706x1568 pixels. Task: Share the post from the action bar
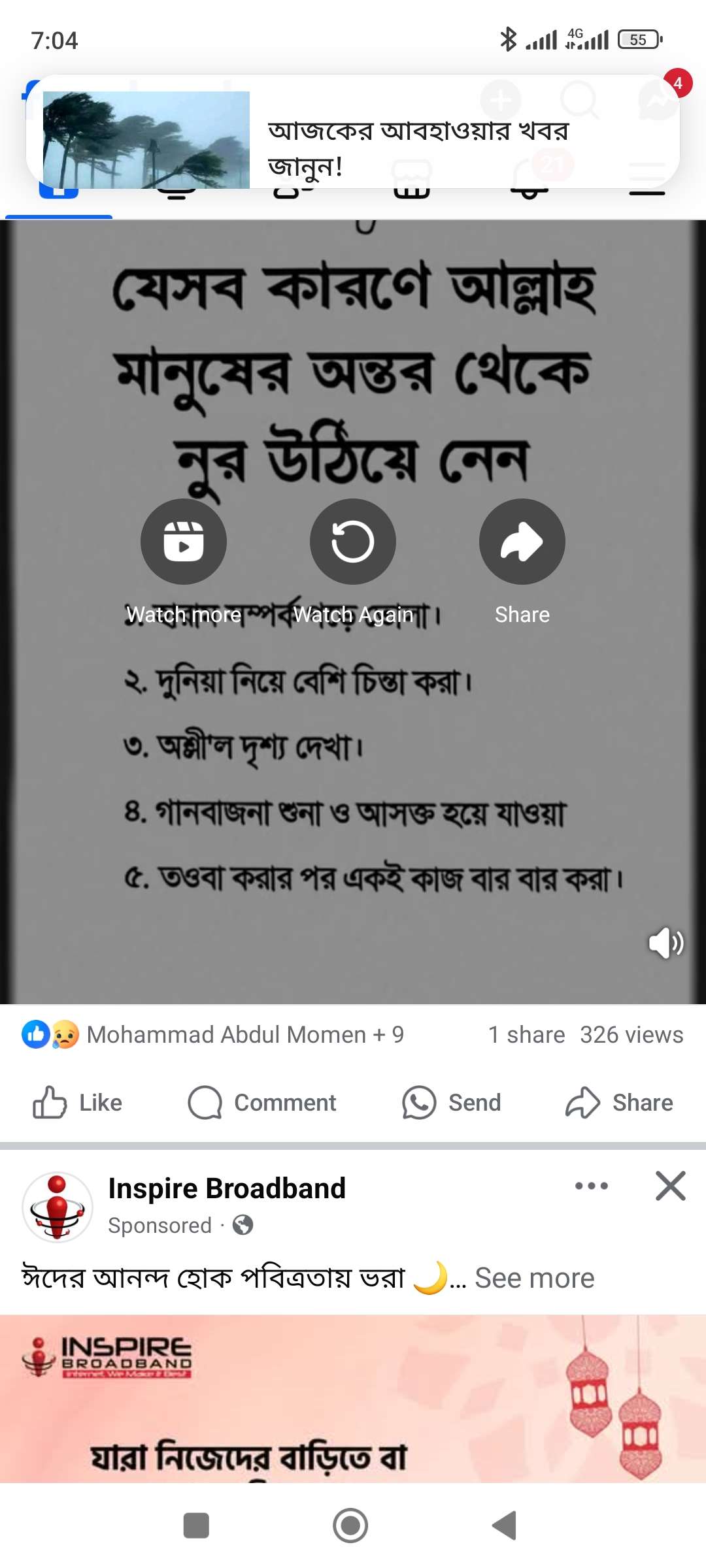point(619,1103)
